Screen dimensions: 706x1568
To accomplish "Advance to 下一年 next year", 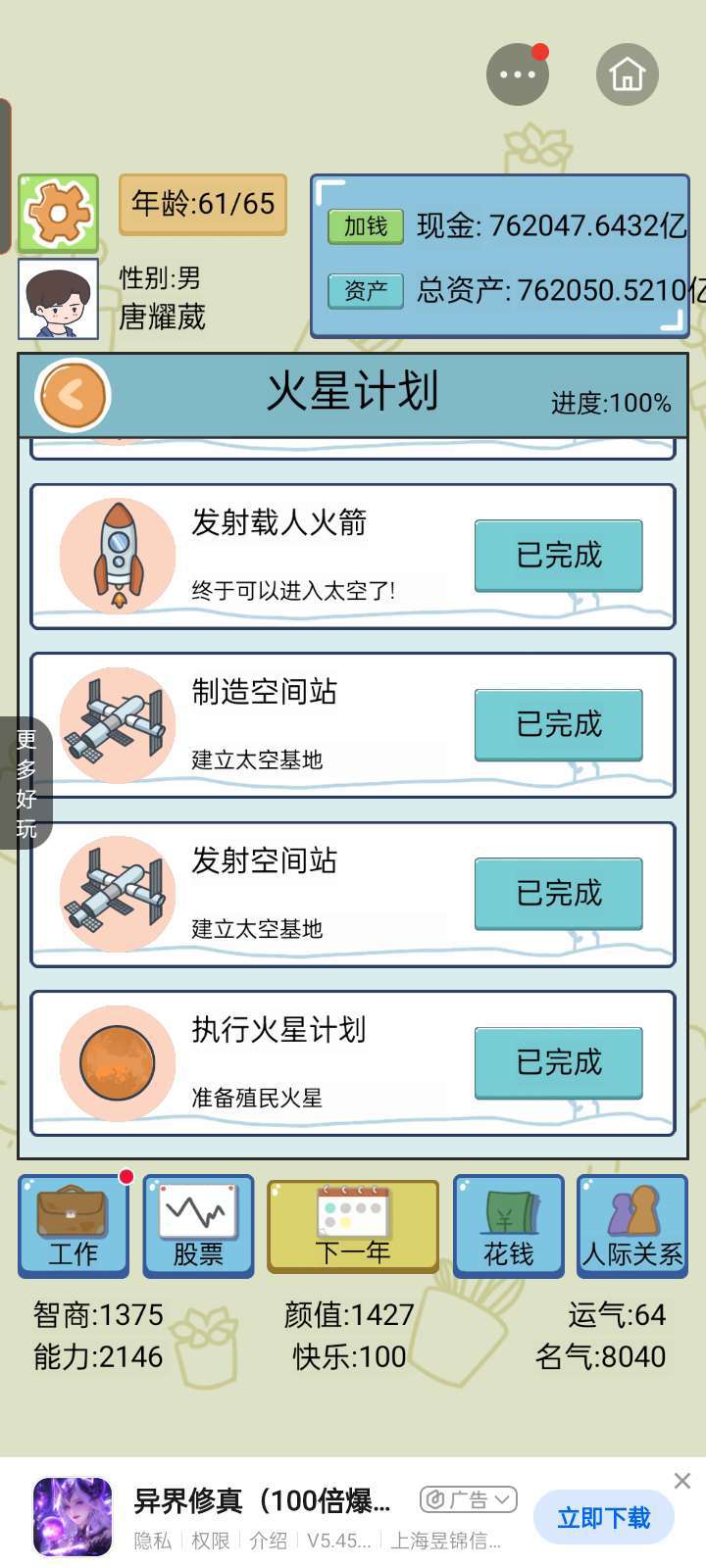I will pyautogui.click(x=353, y=1227).
